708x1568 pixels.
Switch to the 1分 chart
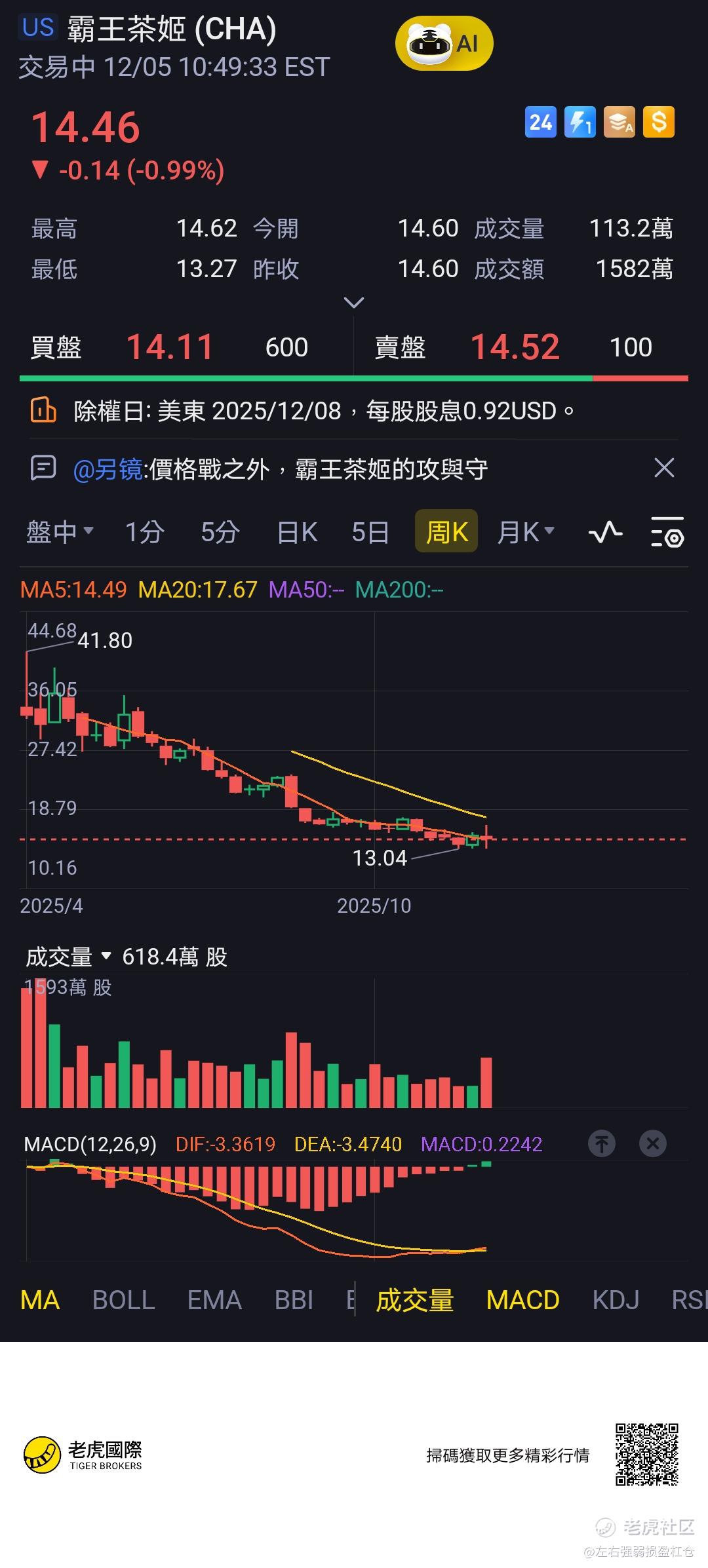click(144, 531)
